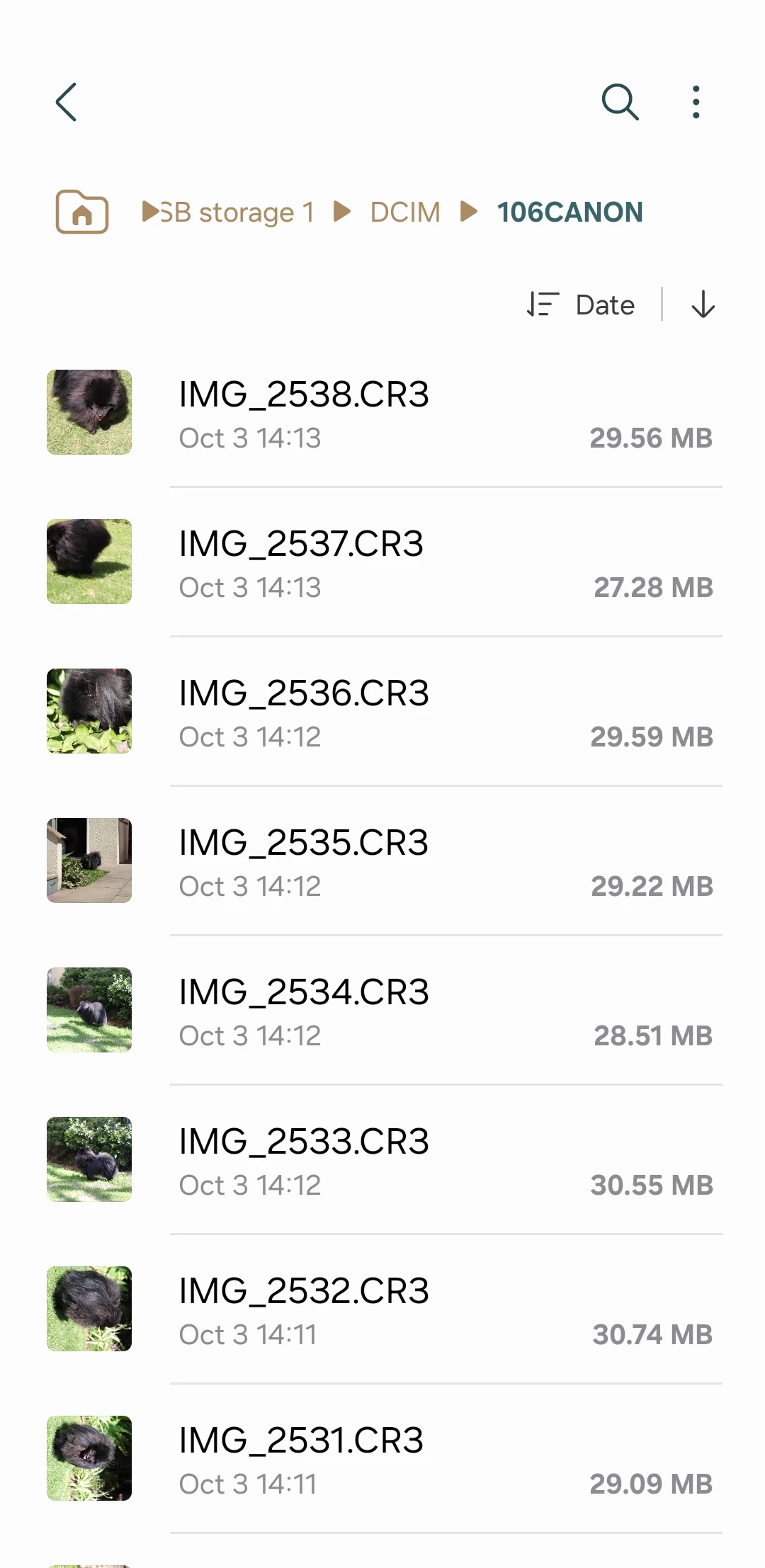Change the sort criteria from Date
The height and width of the screenshot is (1568, 765).
click(582, 305)
